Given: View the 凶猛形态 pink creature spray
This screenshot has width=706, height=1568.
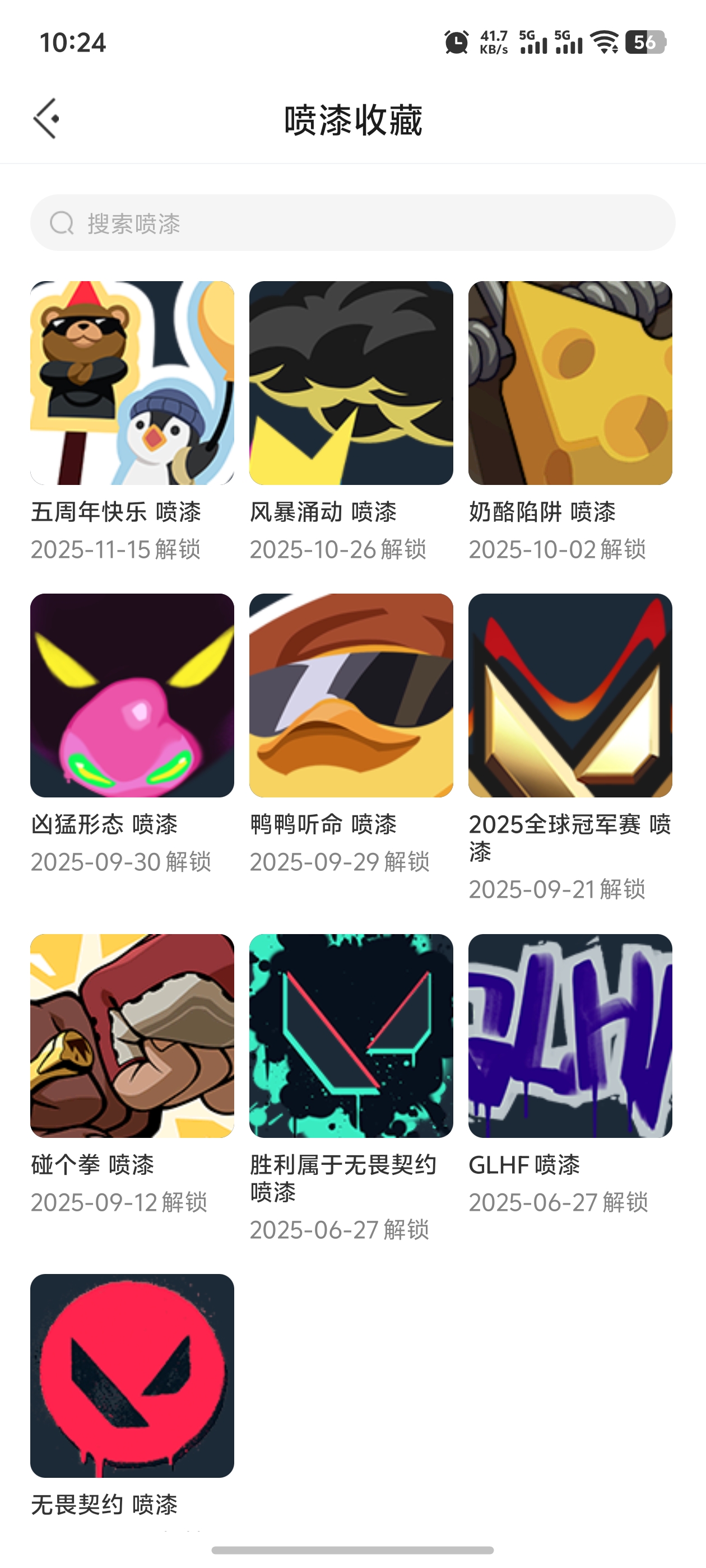Looking at the screenshot, I should coord(133,696).
